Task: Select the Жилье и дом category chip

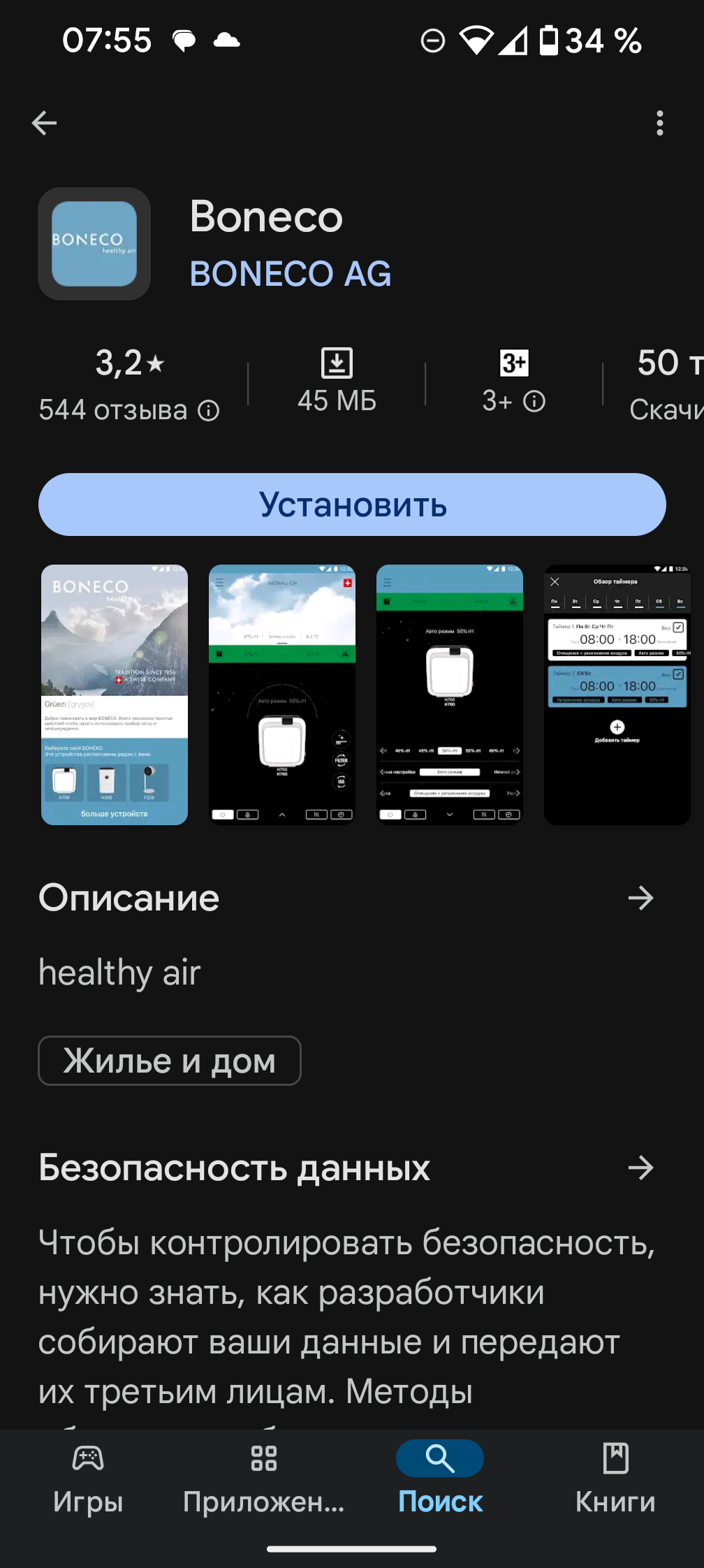Action: pyautogui.click(x=170, y=1061)
